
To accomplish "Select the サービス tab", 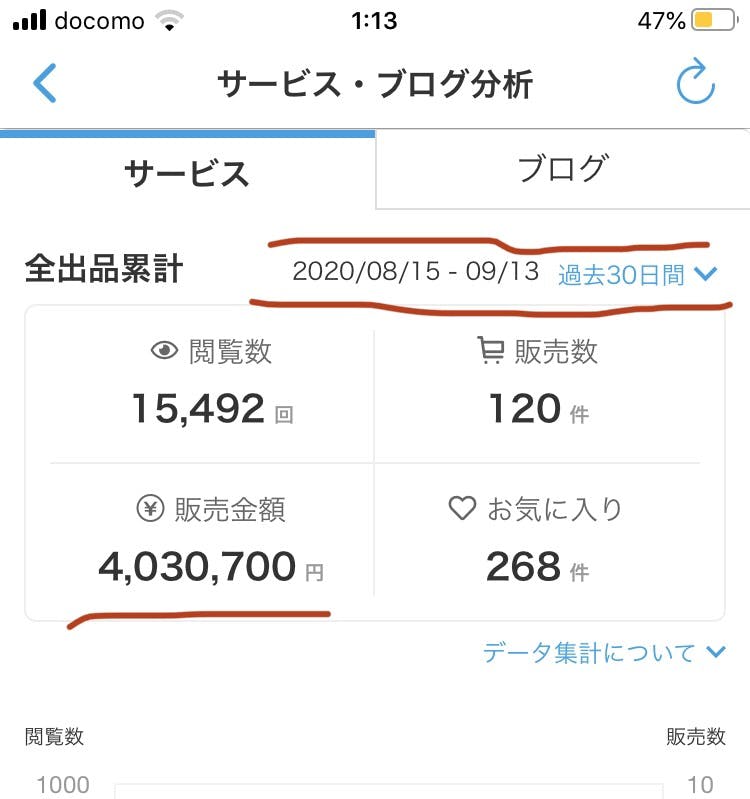I will [187, 173].
